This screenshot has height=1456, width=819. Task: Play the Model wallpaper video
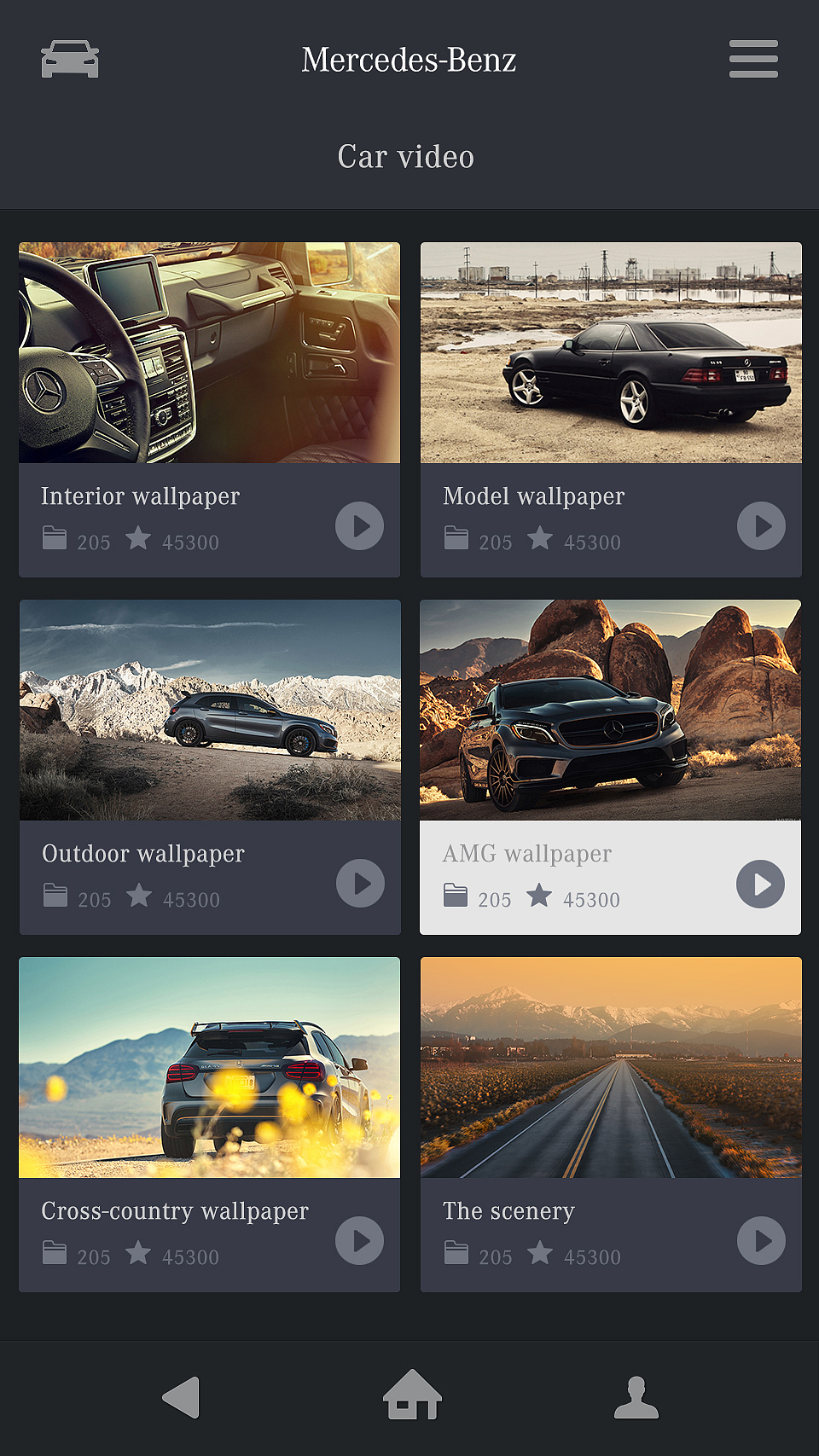[x=761, y=526]
